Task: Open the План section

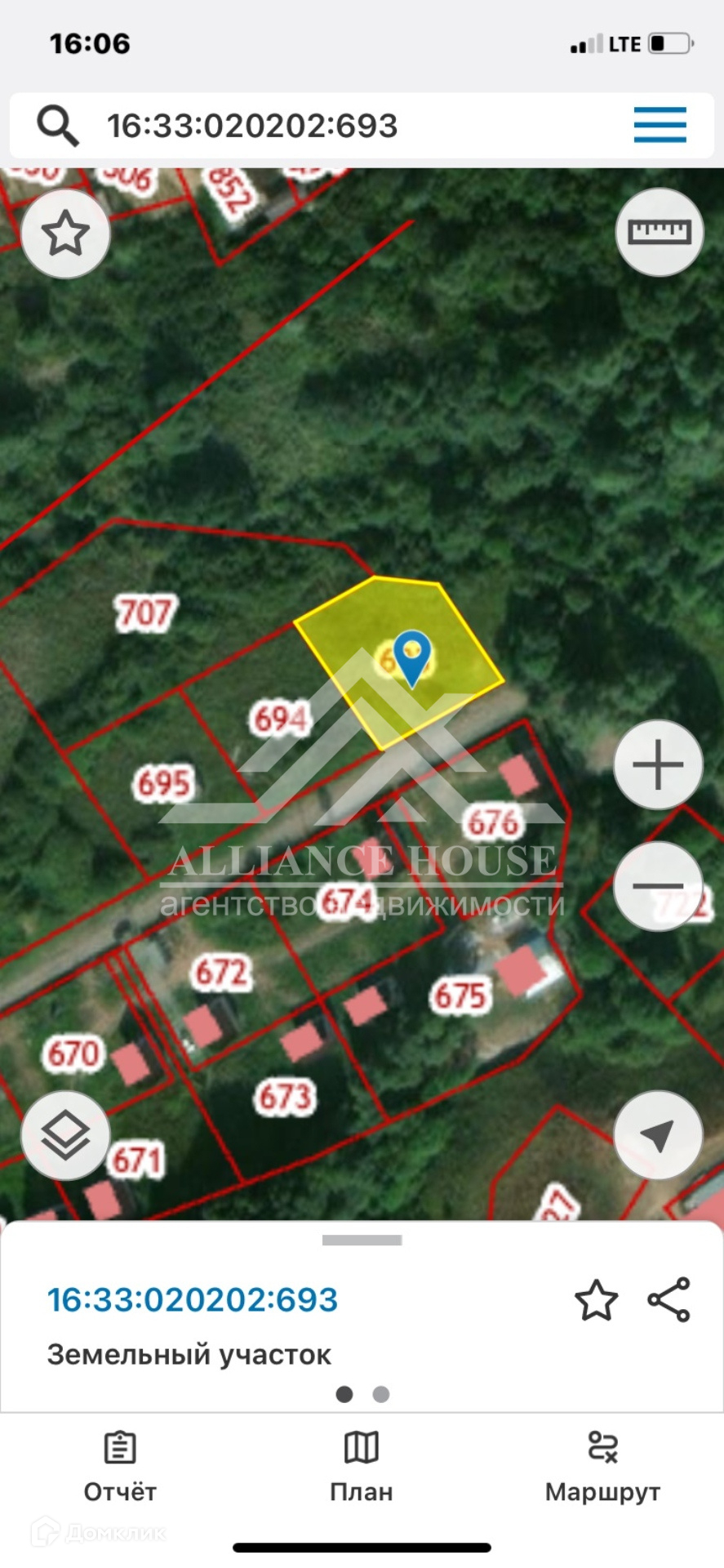Action: 362,1468
